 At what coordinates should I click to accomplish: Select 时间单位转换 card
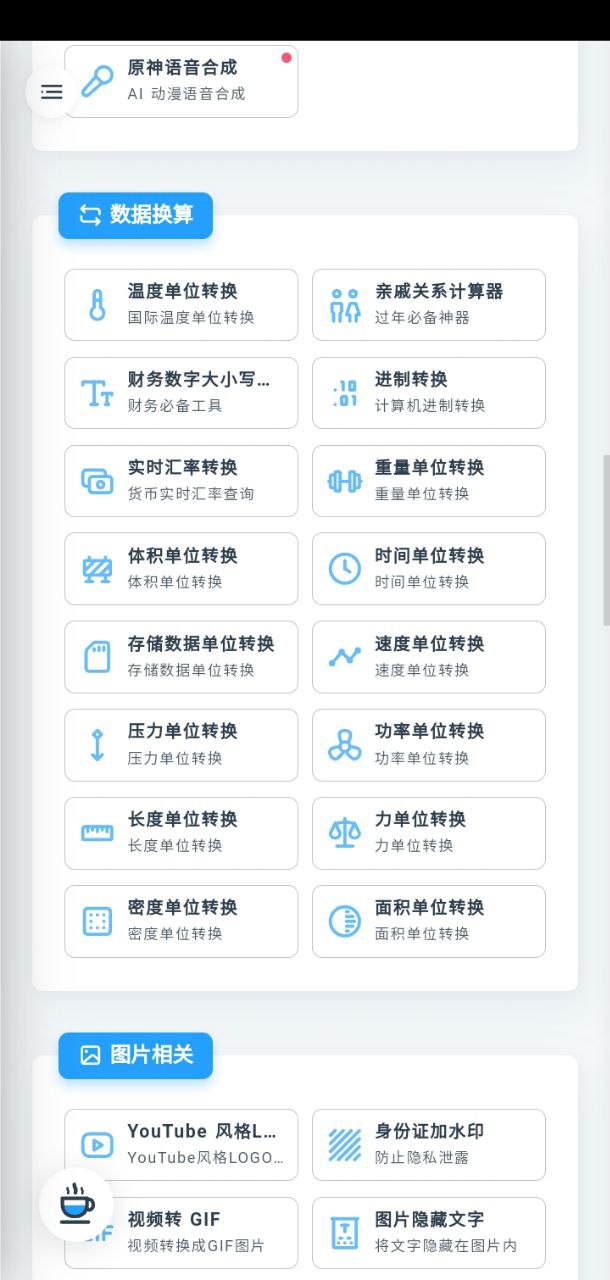pos(429,569)
